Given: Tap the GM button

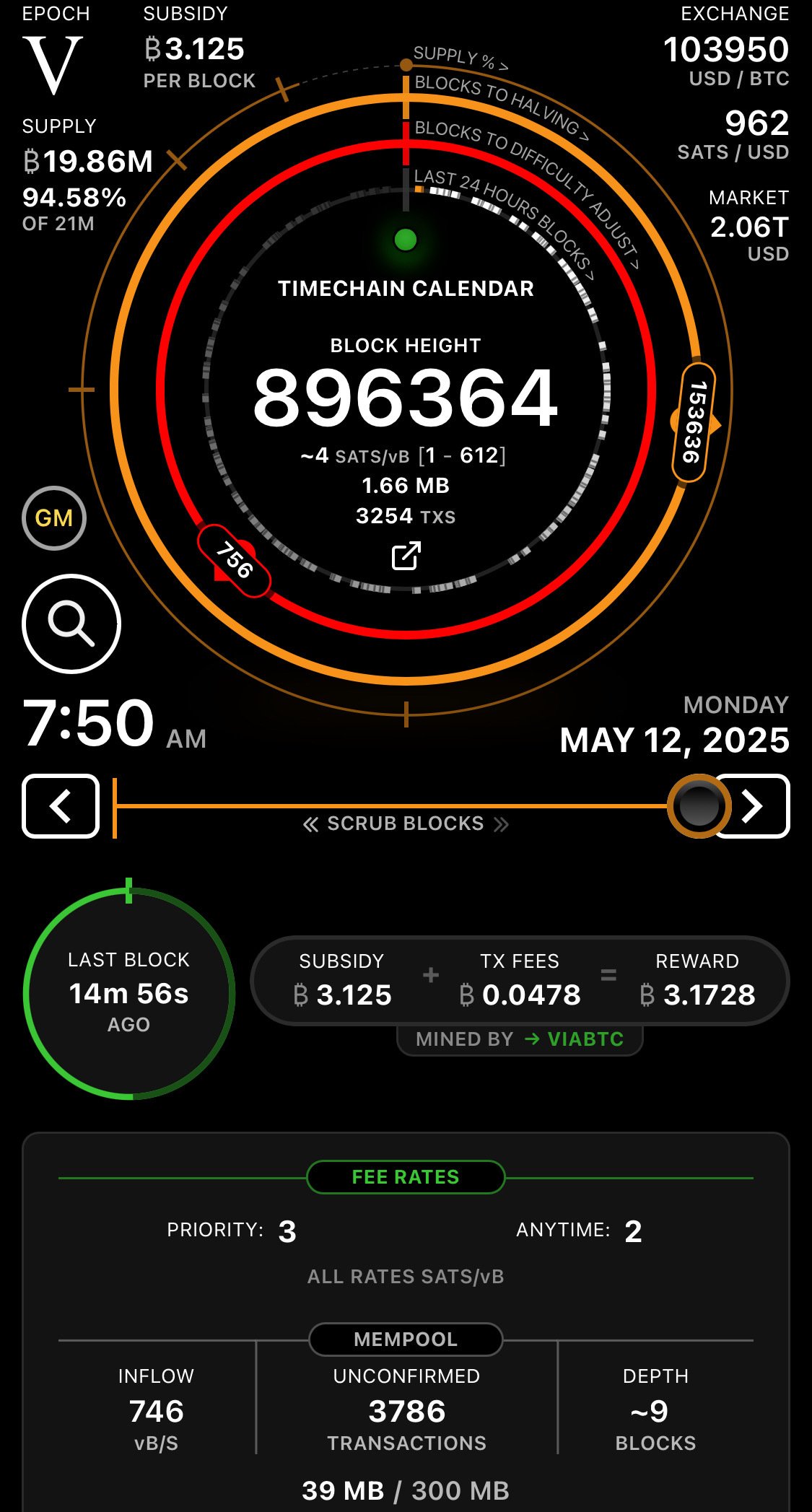Looking at the screenshot, I should tap(54, 518).
